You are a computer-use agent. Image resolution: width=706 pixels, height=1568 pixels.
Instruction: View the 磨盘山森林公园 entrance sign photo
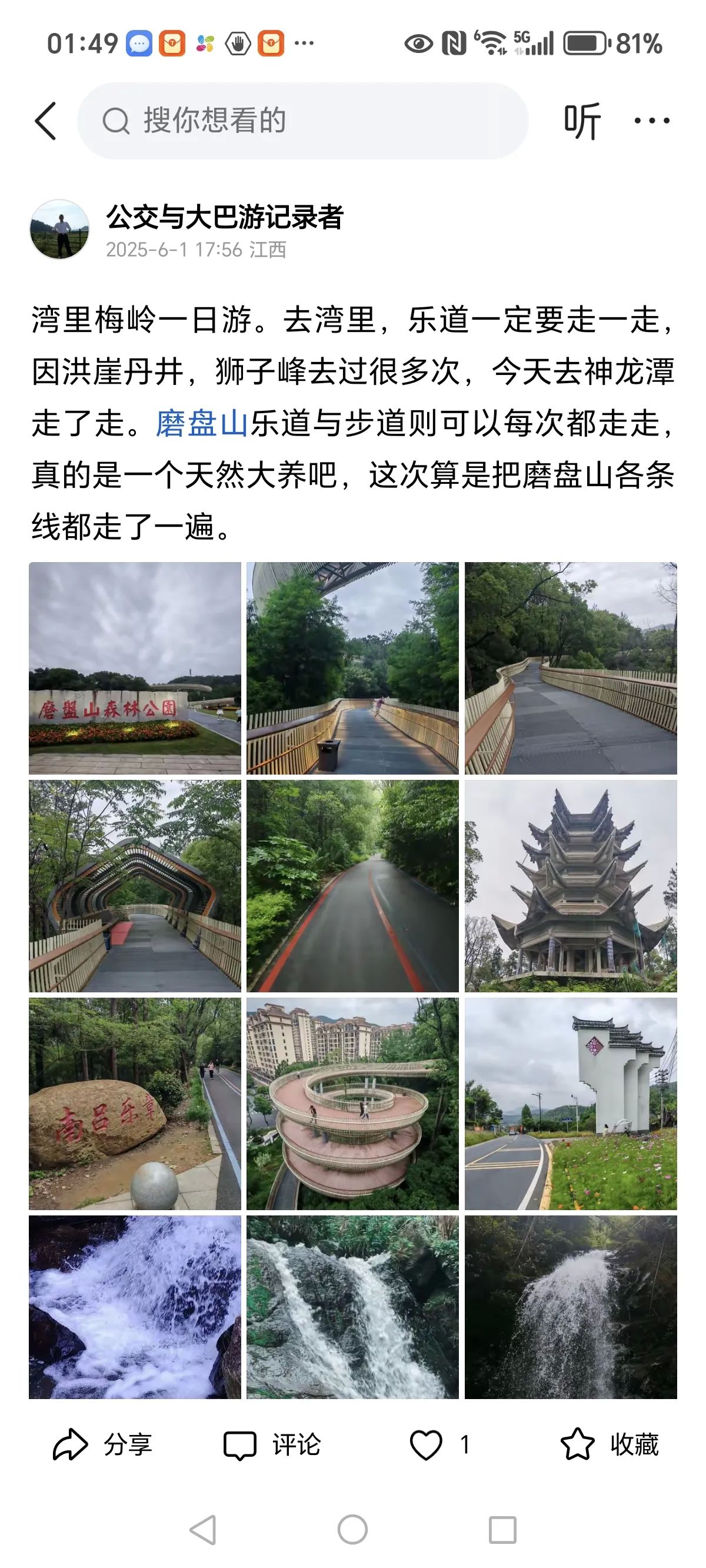(135, 667)
